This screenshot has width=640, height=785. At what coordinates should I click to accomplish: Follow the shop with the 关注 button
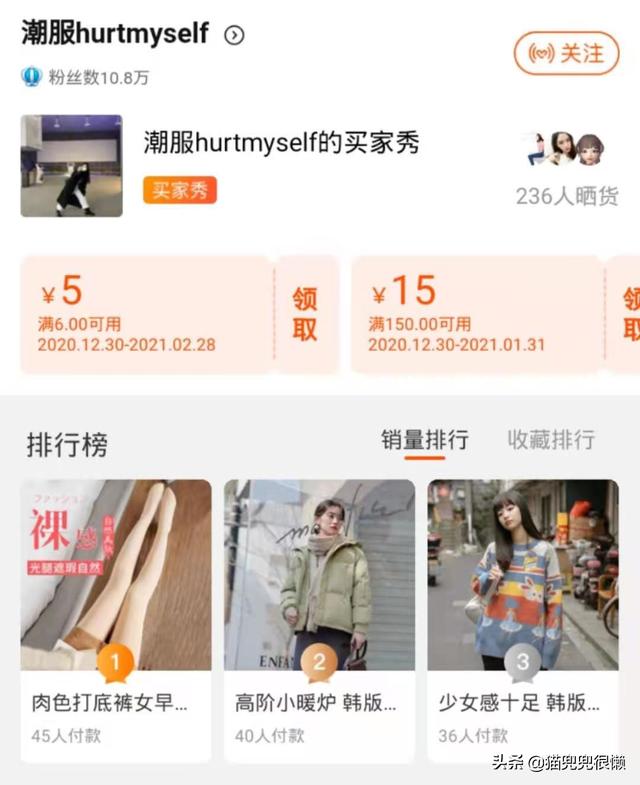567,53
